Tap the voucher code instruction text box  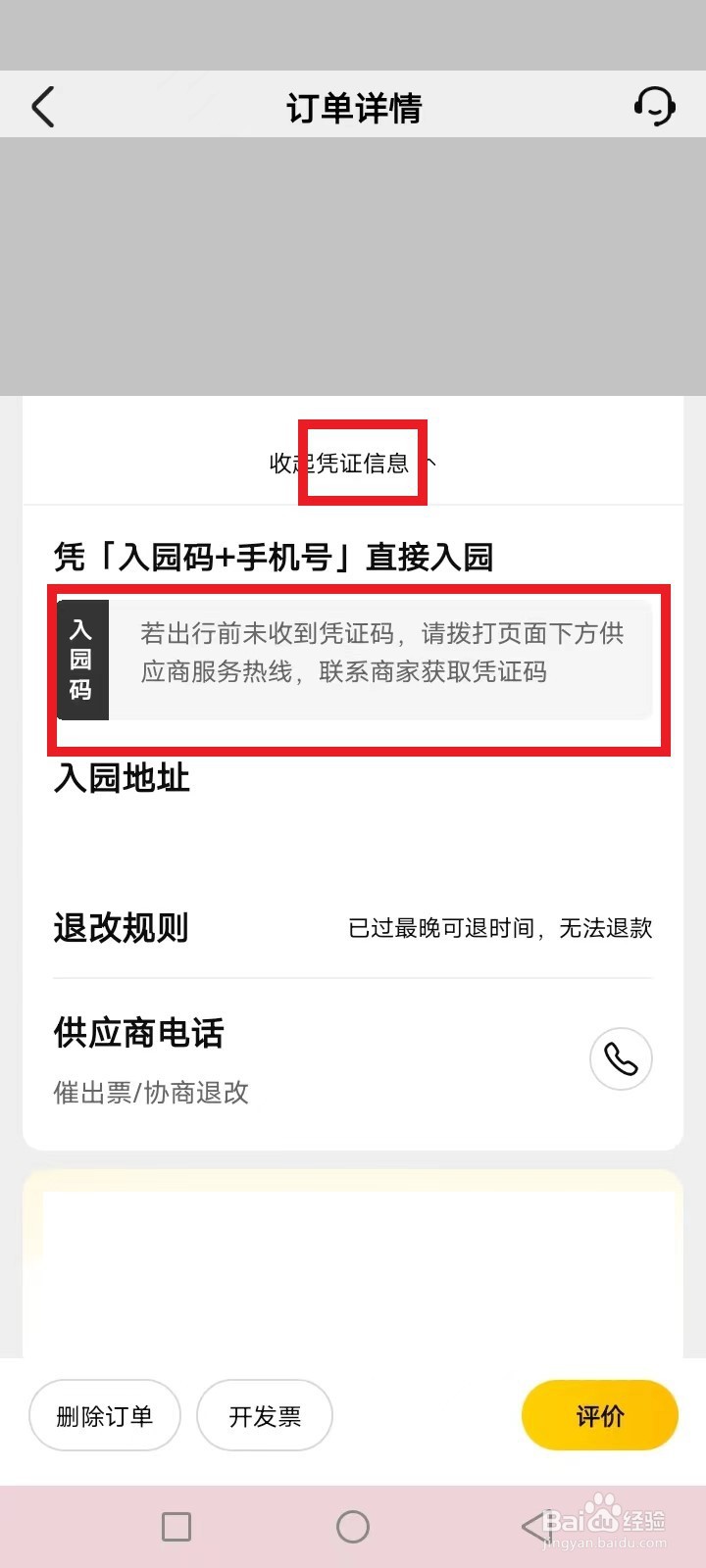(384, 659)
